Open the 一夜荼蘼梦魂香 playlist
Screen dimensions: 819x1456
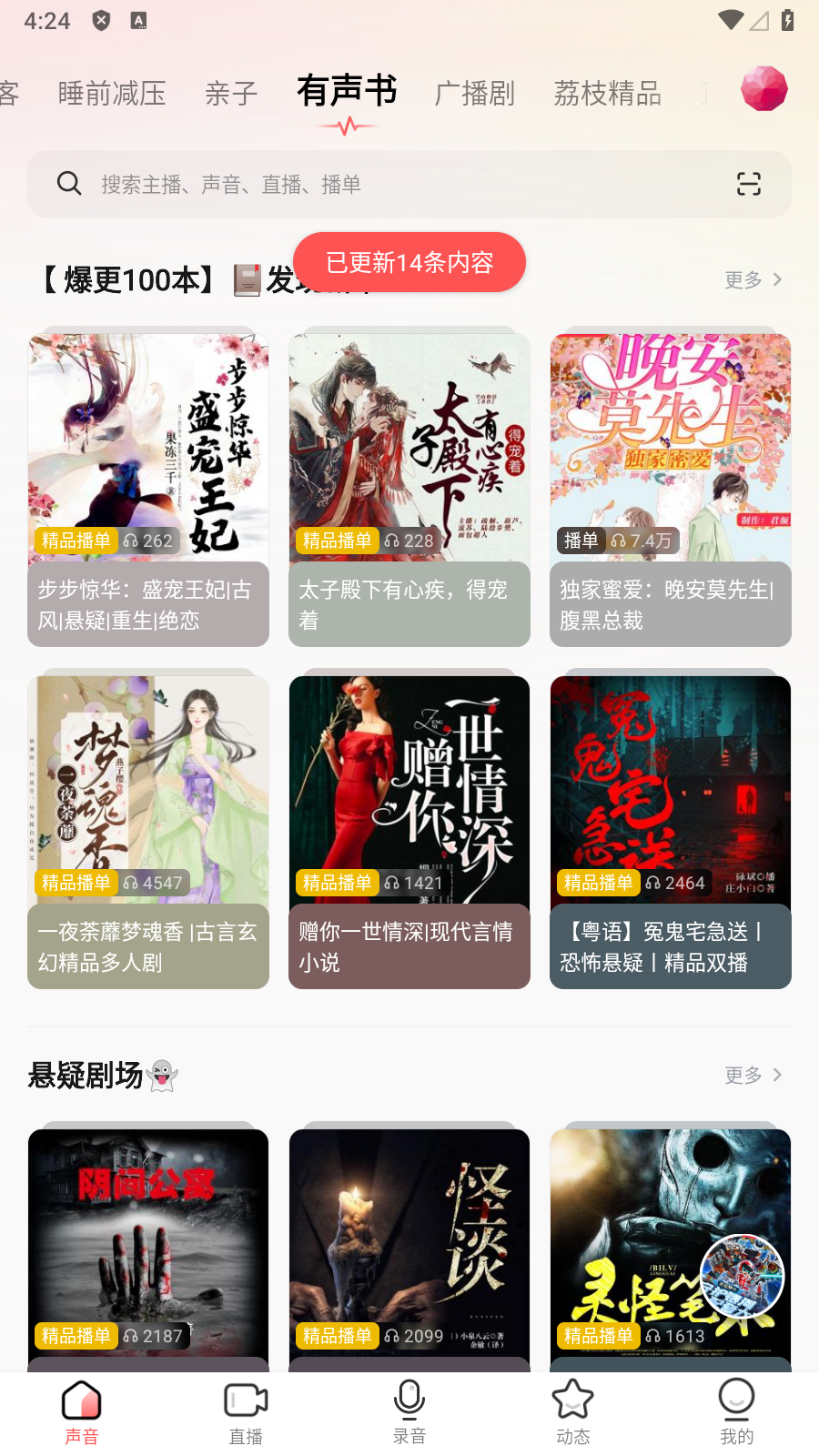(148, 832)
